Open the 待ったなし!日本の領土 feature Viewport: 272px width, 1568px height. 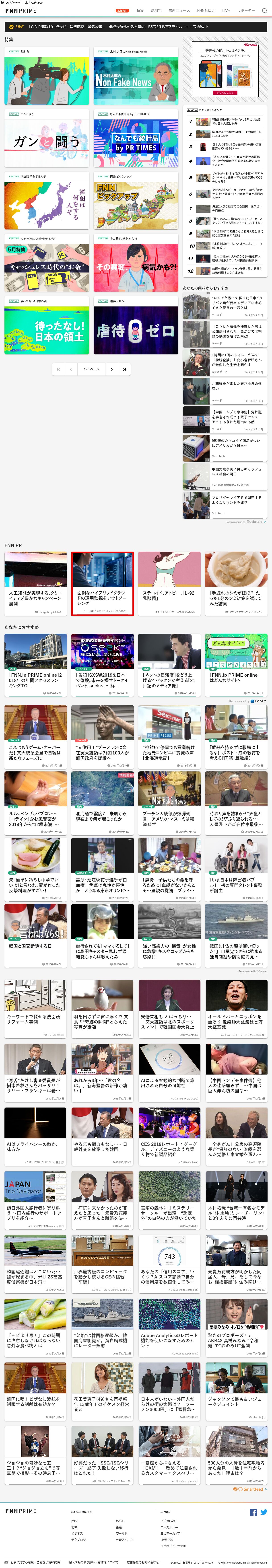[x=46, y=329]
